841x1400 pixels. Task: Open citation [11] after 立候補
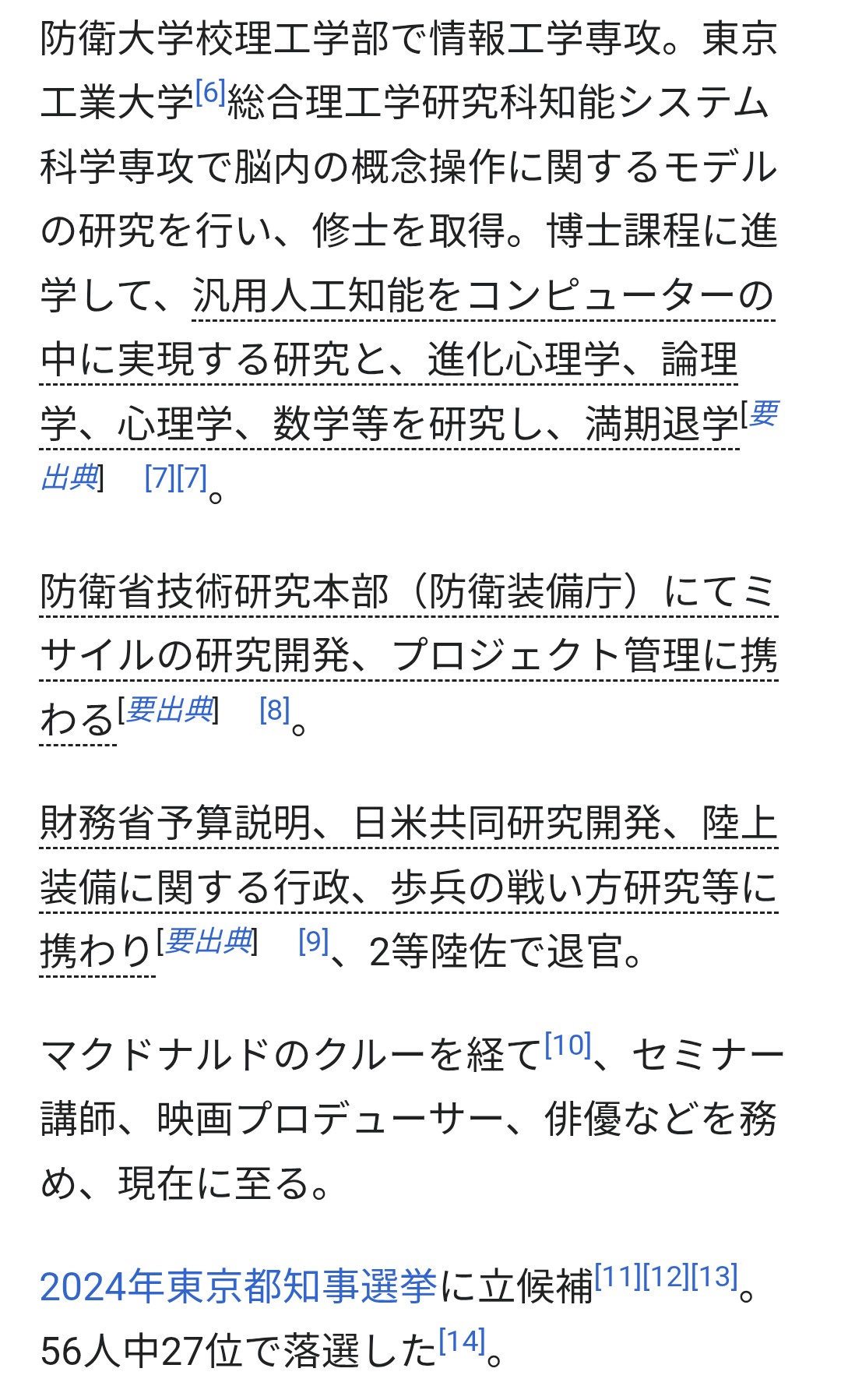[x=618, y=1276]
